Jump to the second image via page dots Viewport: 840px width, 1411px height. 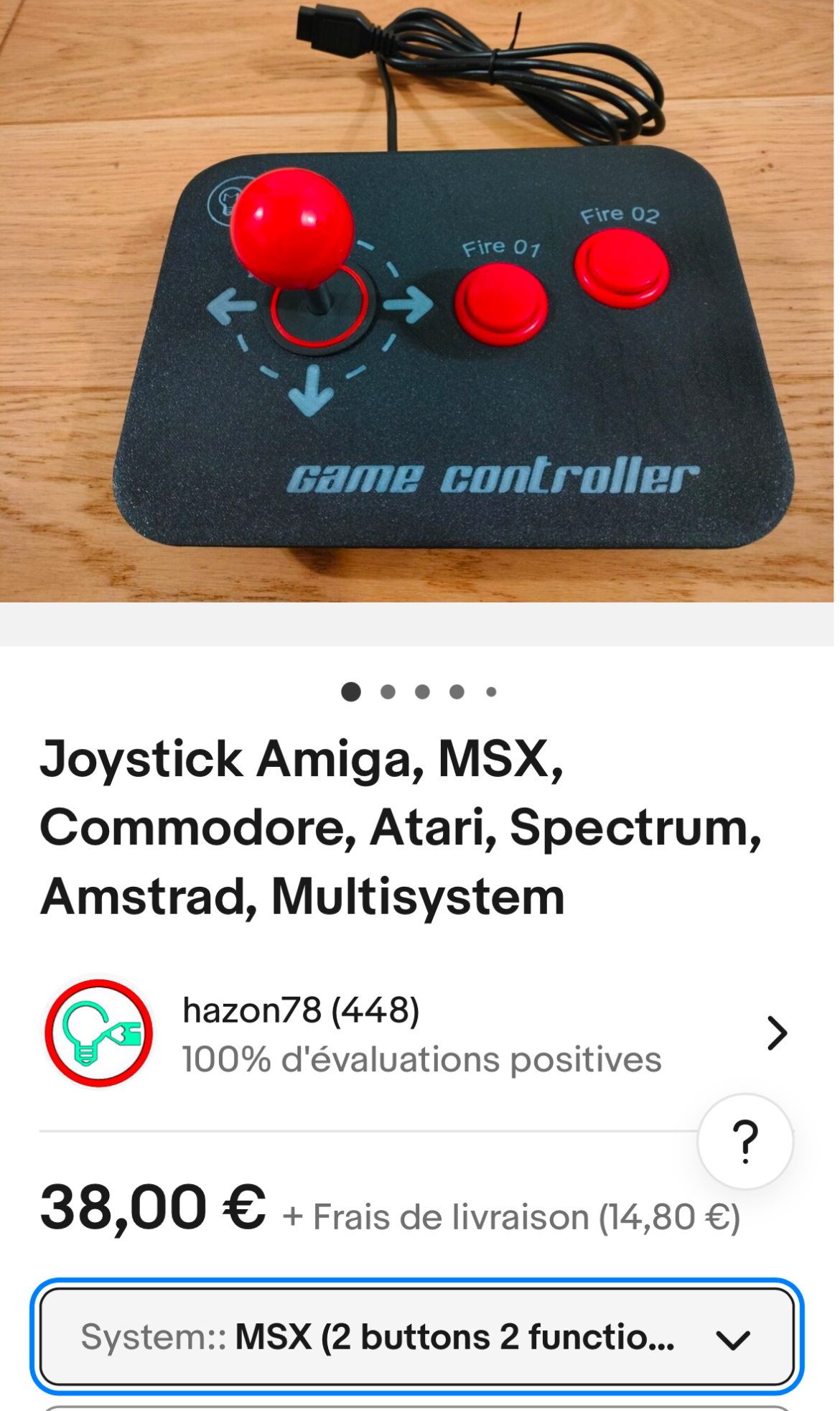point(388,691)
